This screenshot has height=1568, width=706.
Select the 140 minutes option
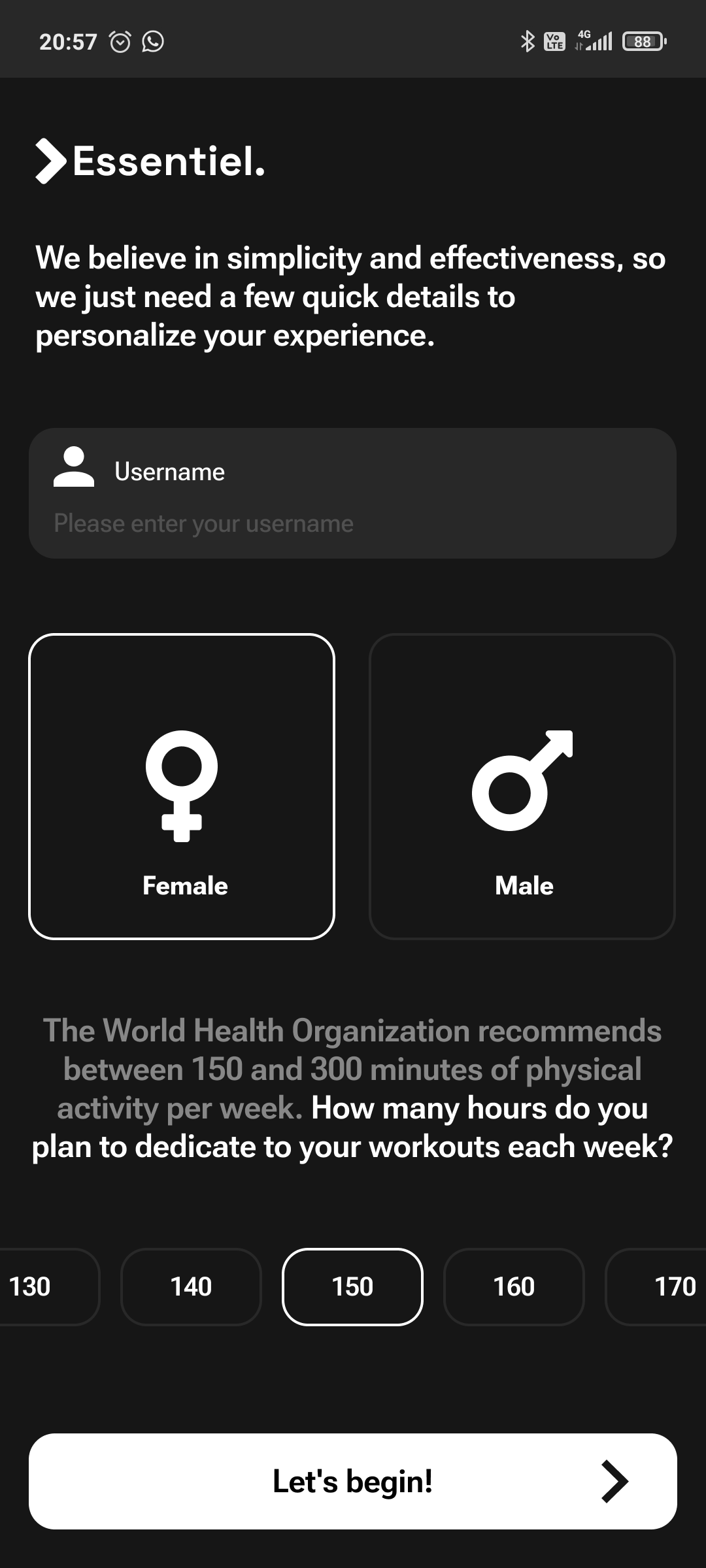(x=191, y=1286)
